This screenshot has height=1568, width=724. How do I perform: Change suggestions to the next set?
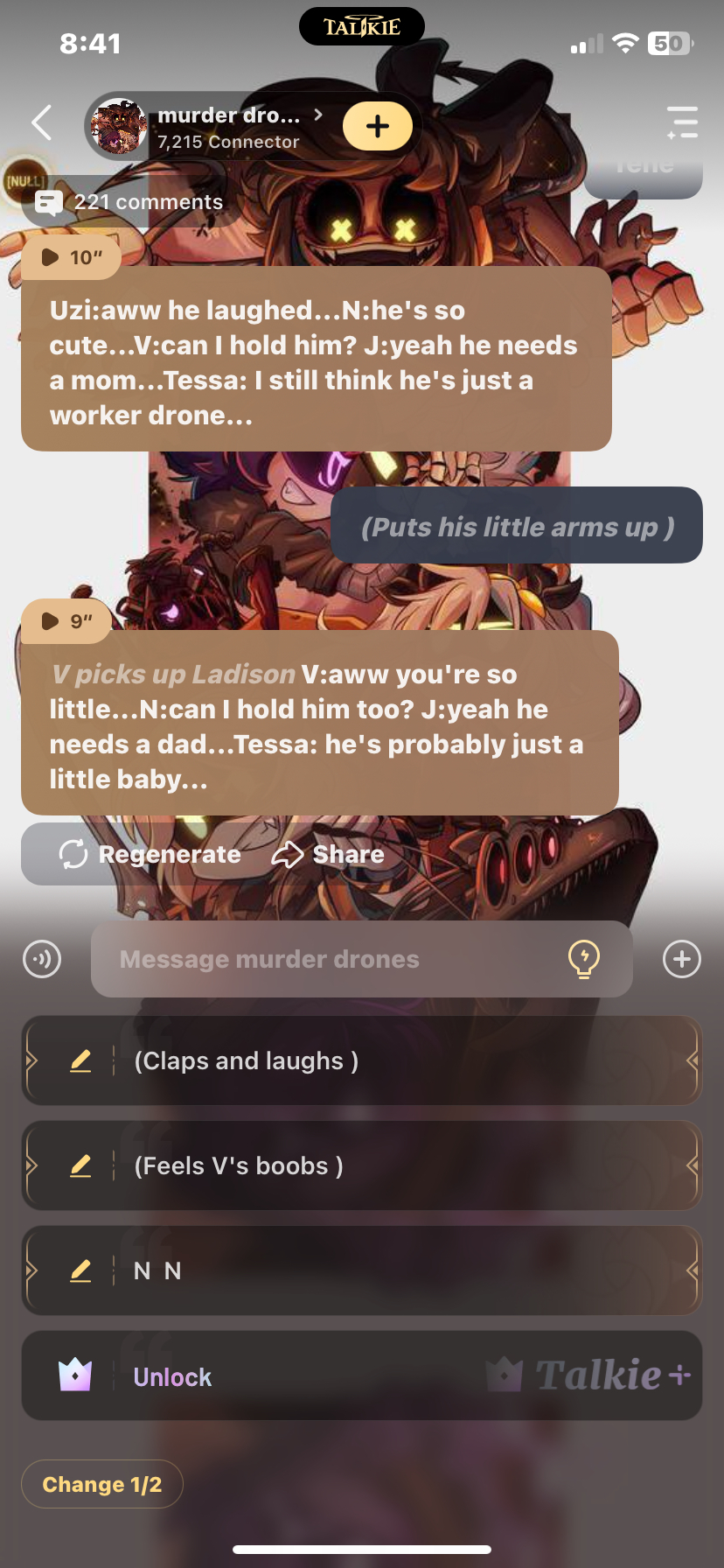(101, 1484)
